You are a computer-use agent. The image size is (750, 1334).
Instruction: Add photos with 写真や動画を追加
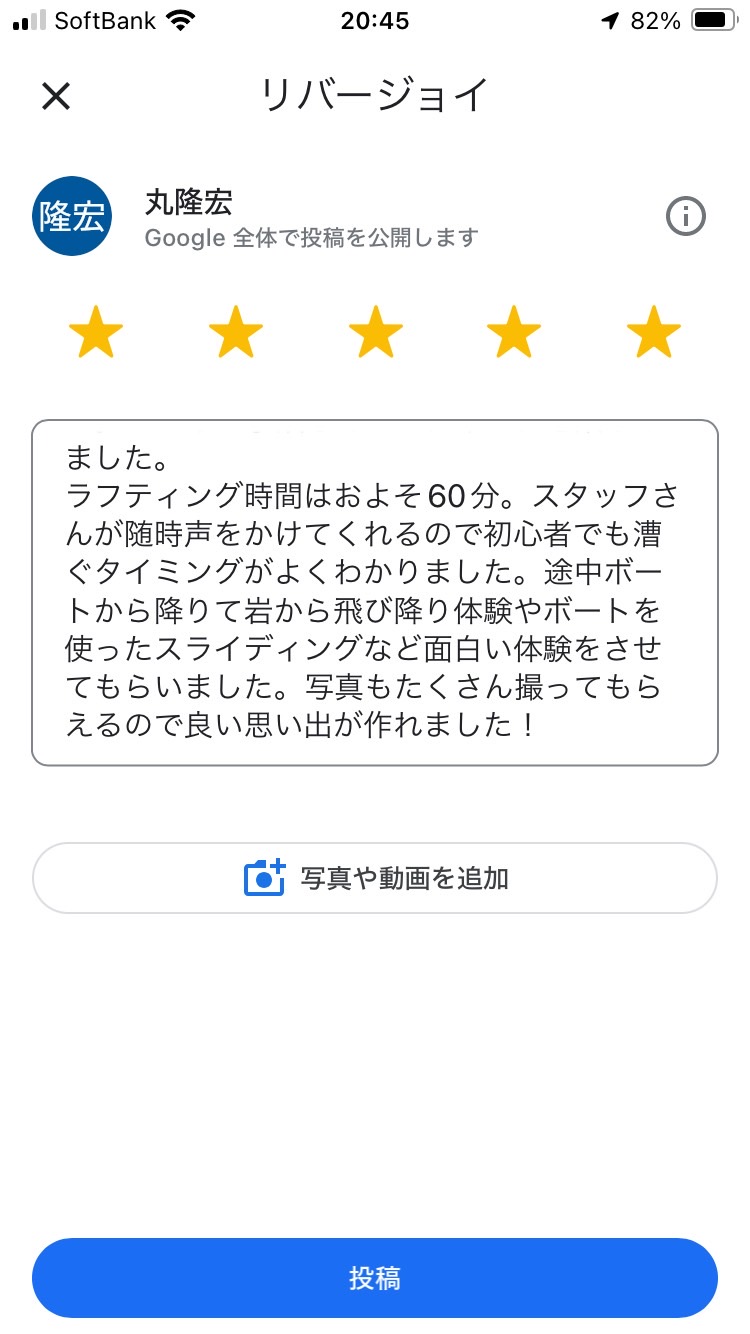pos(375,878)
